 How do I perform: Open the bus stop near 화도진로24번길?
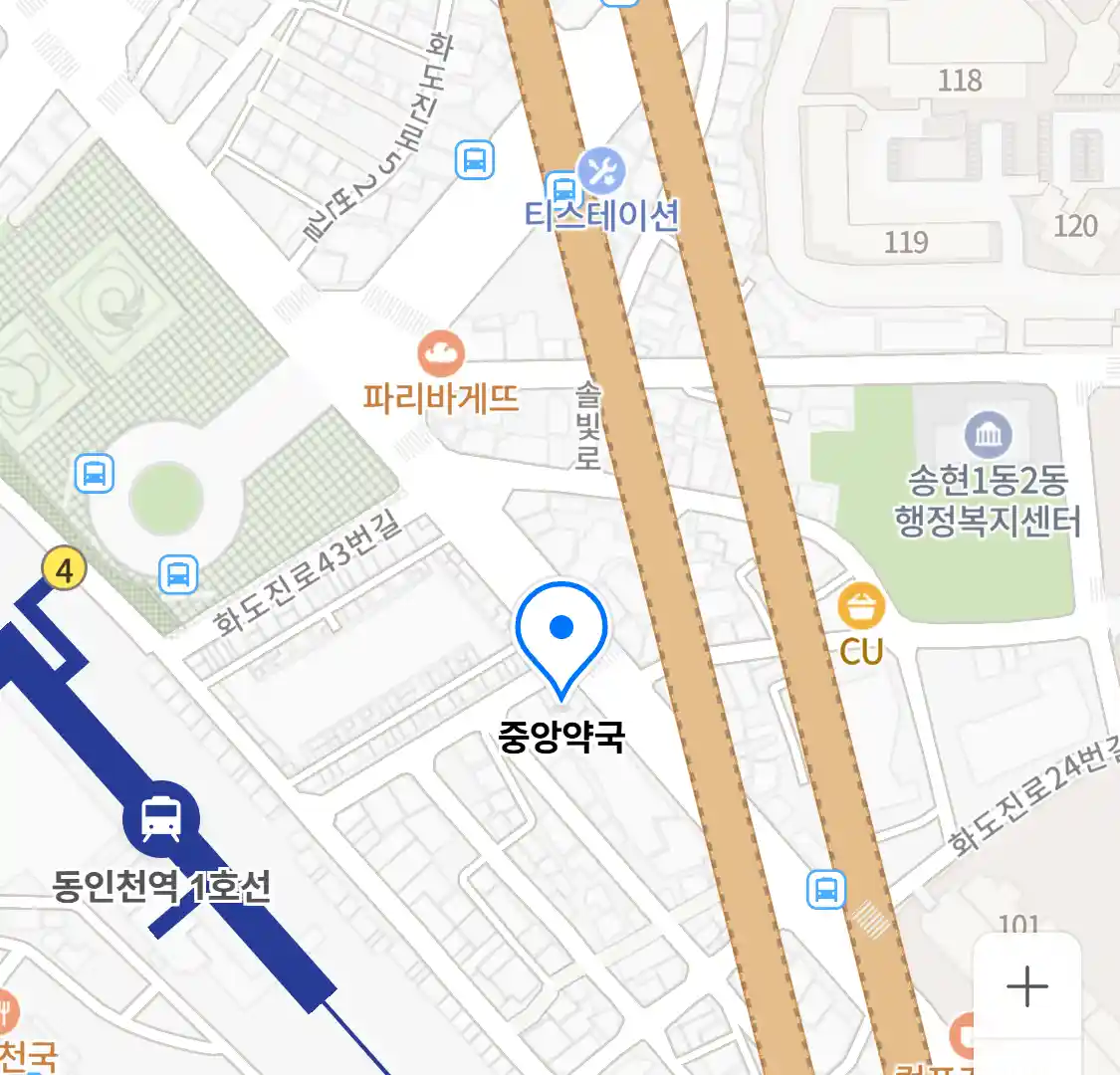click(825, 889)
